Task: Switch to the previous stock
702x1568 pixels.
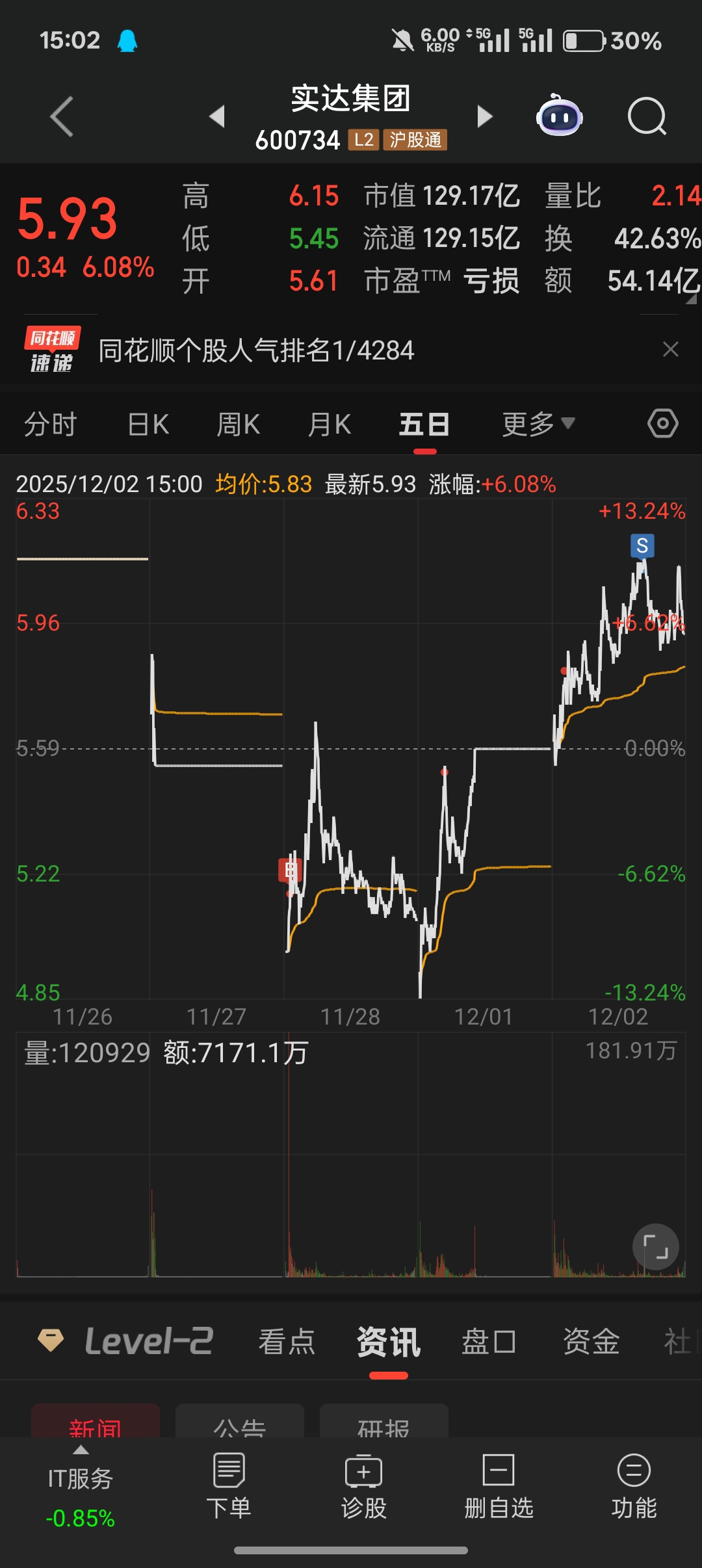Action: click(x=217, y=116)
